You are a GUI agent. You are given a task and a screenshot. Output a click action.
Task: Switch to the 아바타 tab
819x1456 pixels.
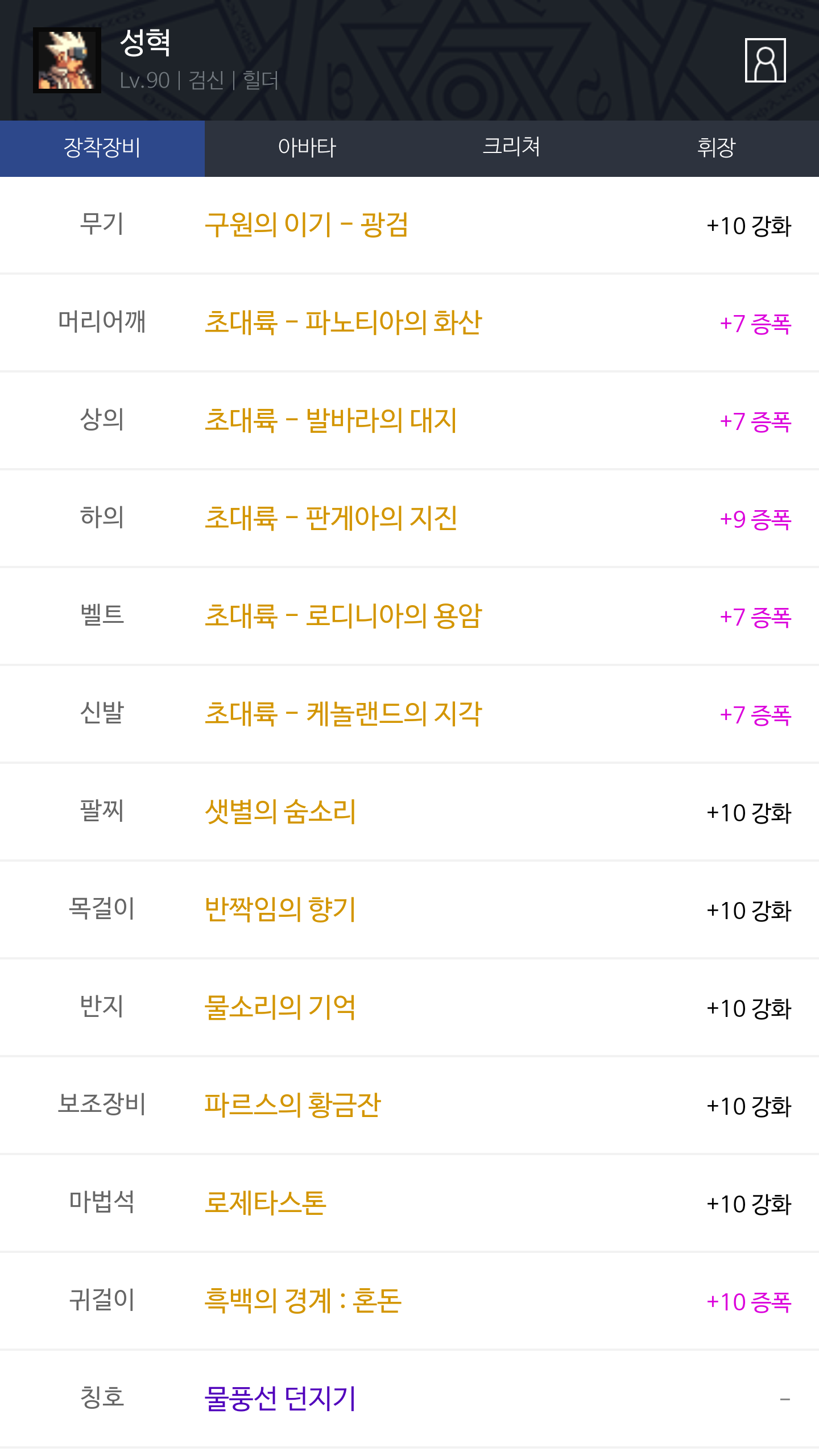pyautogui.click(x=307, y=148)
